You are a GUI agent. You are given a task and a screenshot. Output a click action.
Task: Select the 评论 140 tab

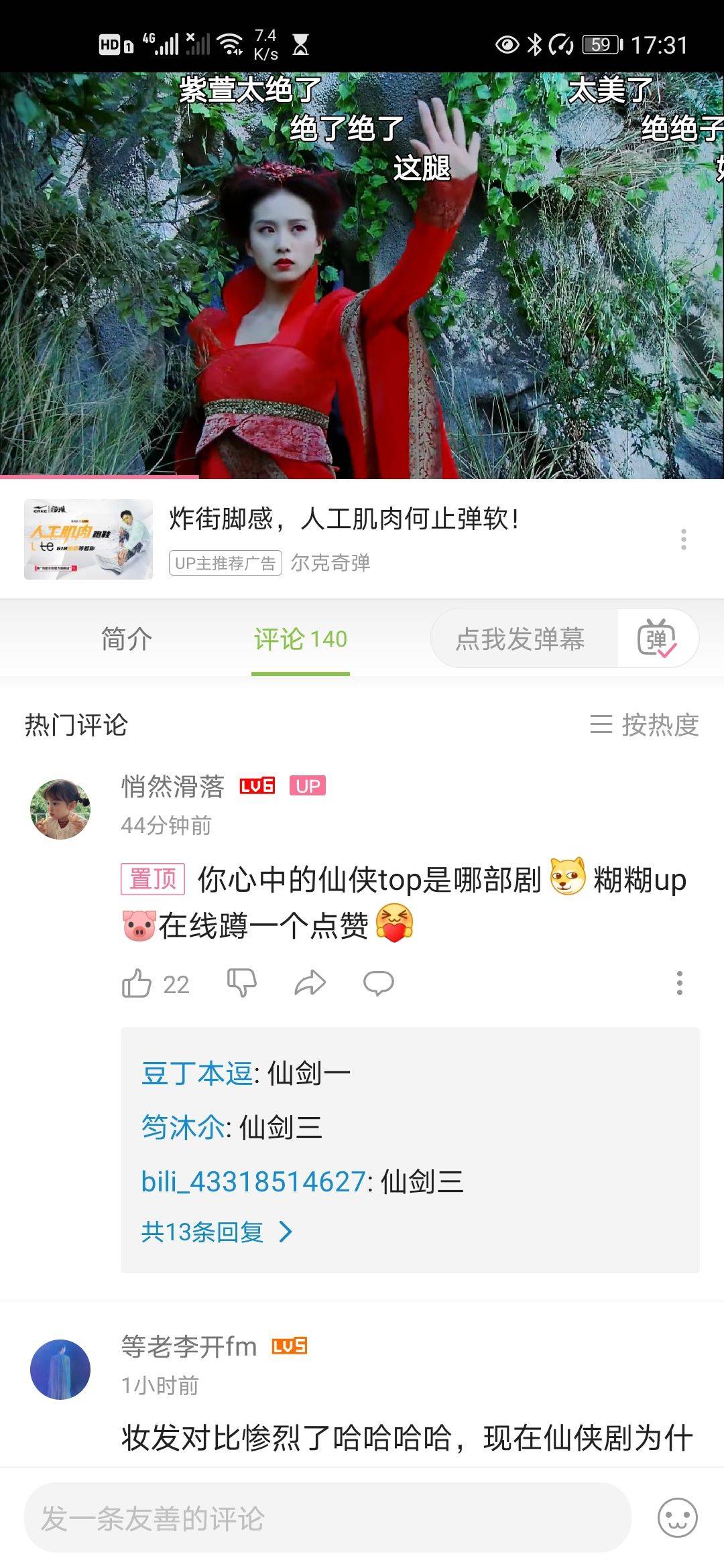coord(300,639)
